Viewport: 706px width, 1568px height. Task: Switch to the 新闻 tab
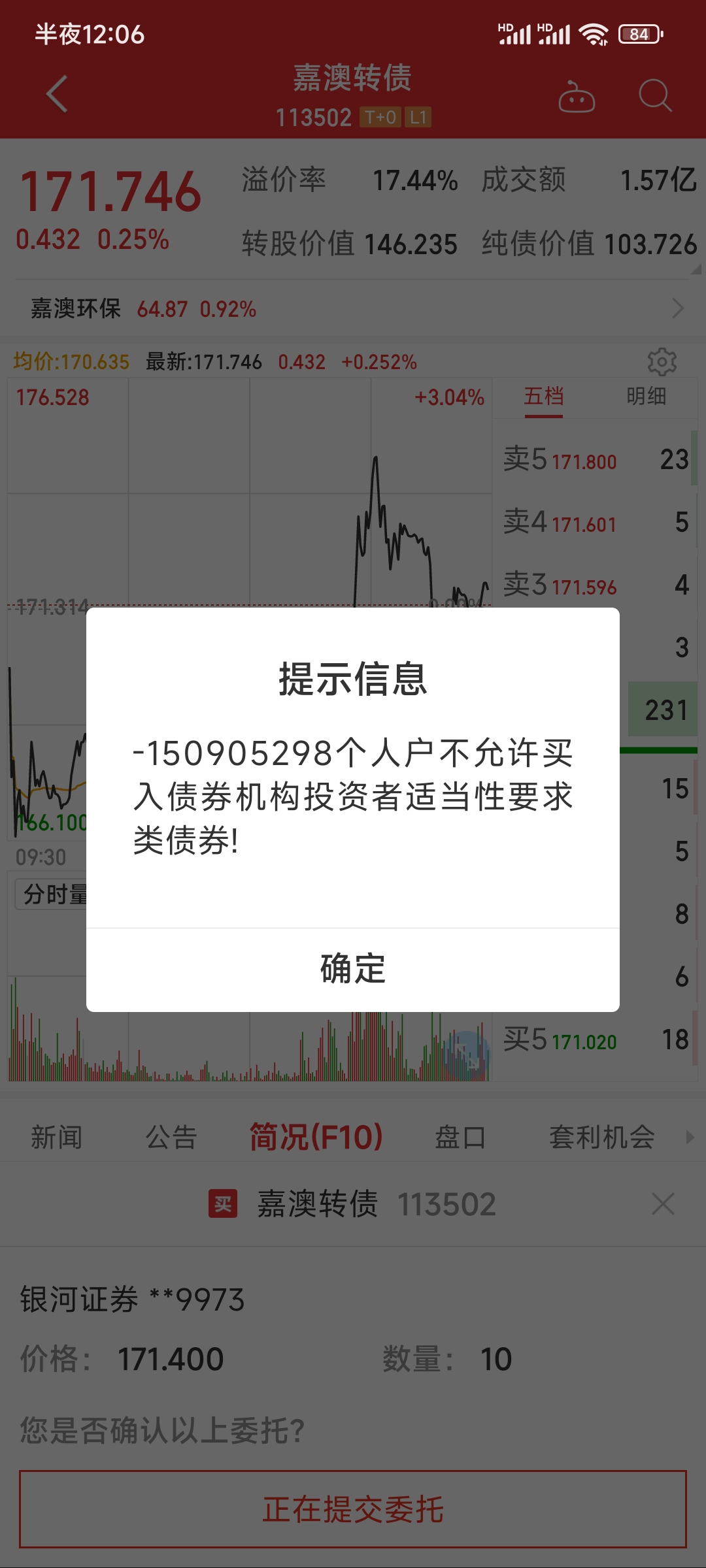(57, 1137)
